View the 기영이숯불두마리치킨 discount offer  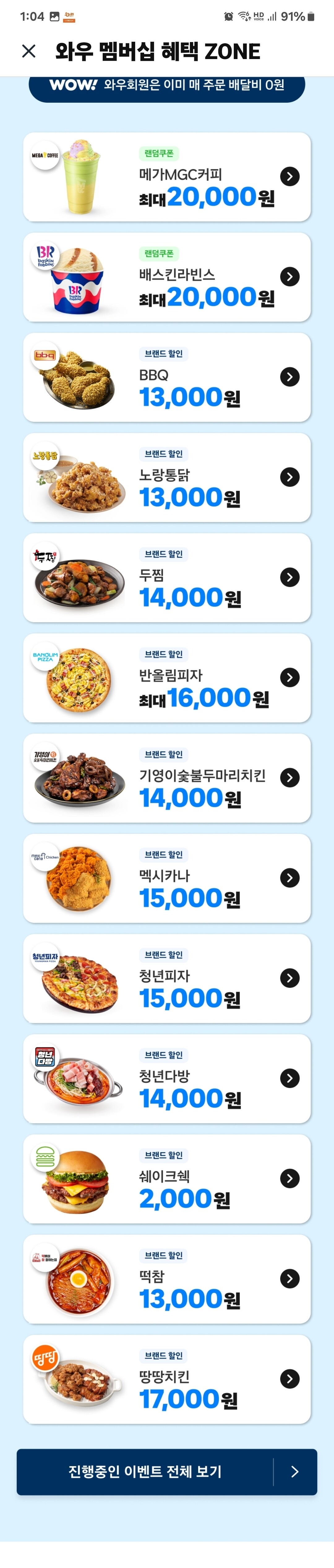(x=167, y=778)
